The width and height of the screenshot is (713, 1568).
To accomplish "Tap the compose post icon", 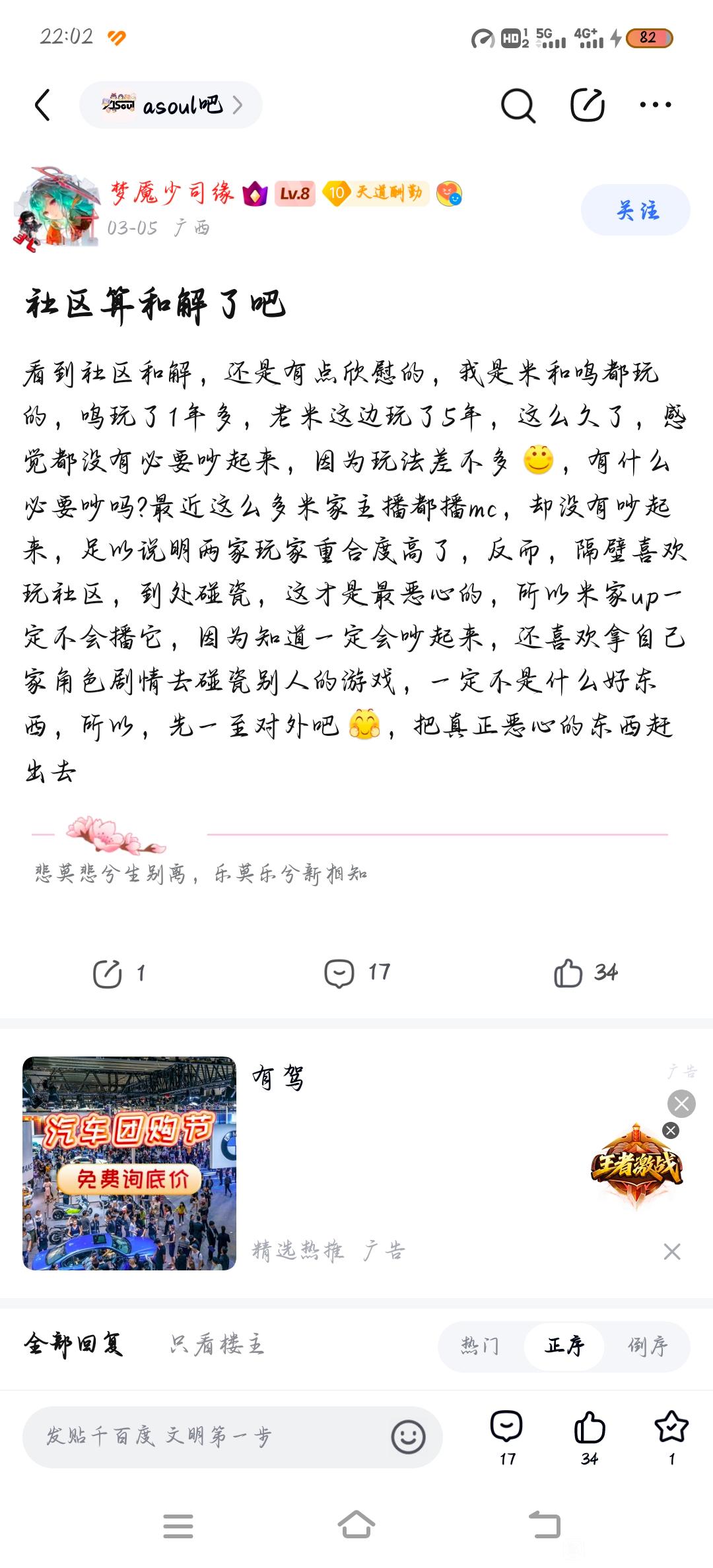I will (x=587, y=105).
